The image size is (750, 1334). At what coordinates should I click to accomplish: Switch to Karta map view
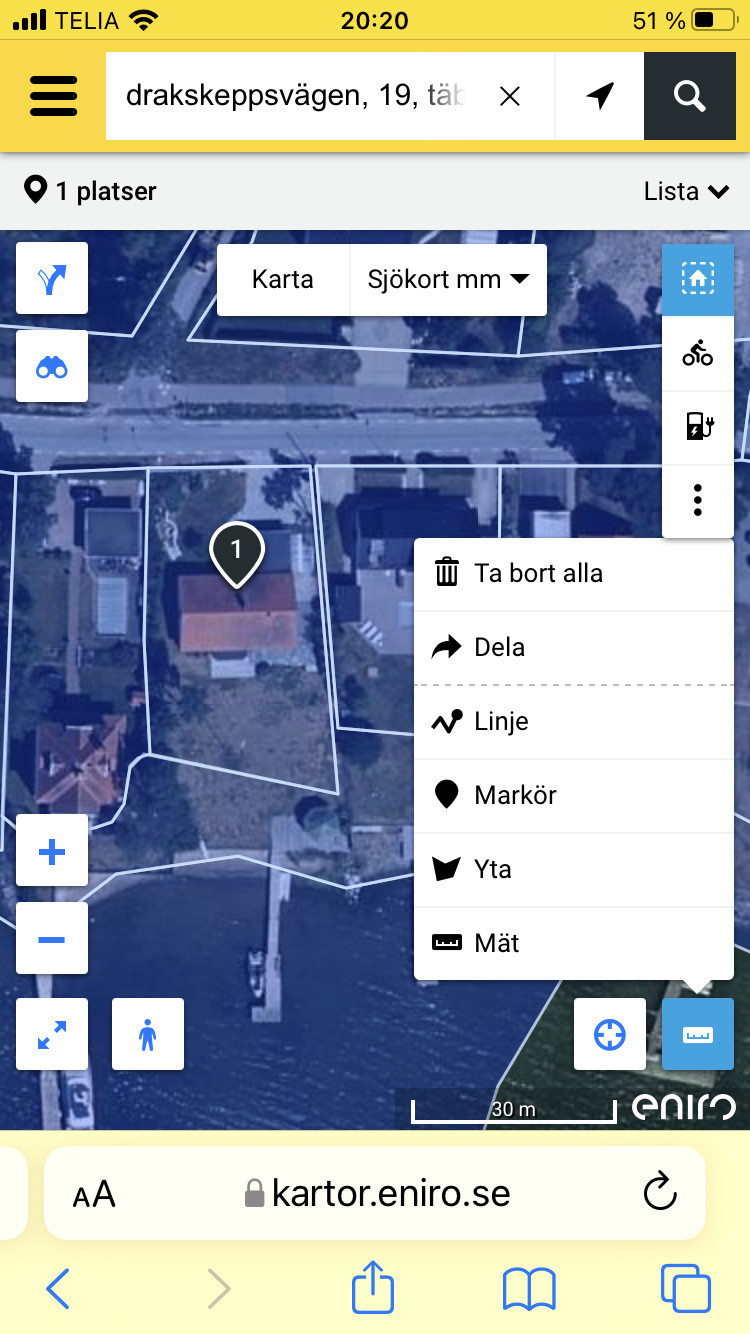click(283, 279)
